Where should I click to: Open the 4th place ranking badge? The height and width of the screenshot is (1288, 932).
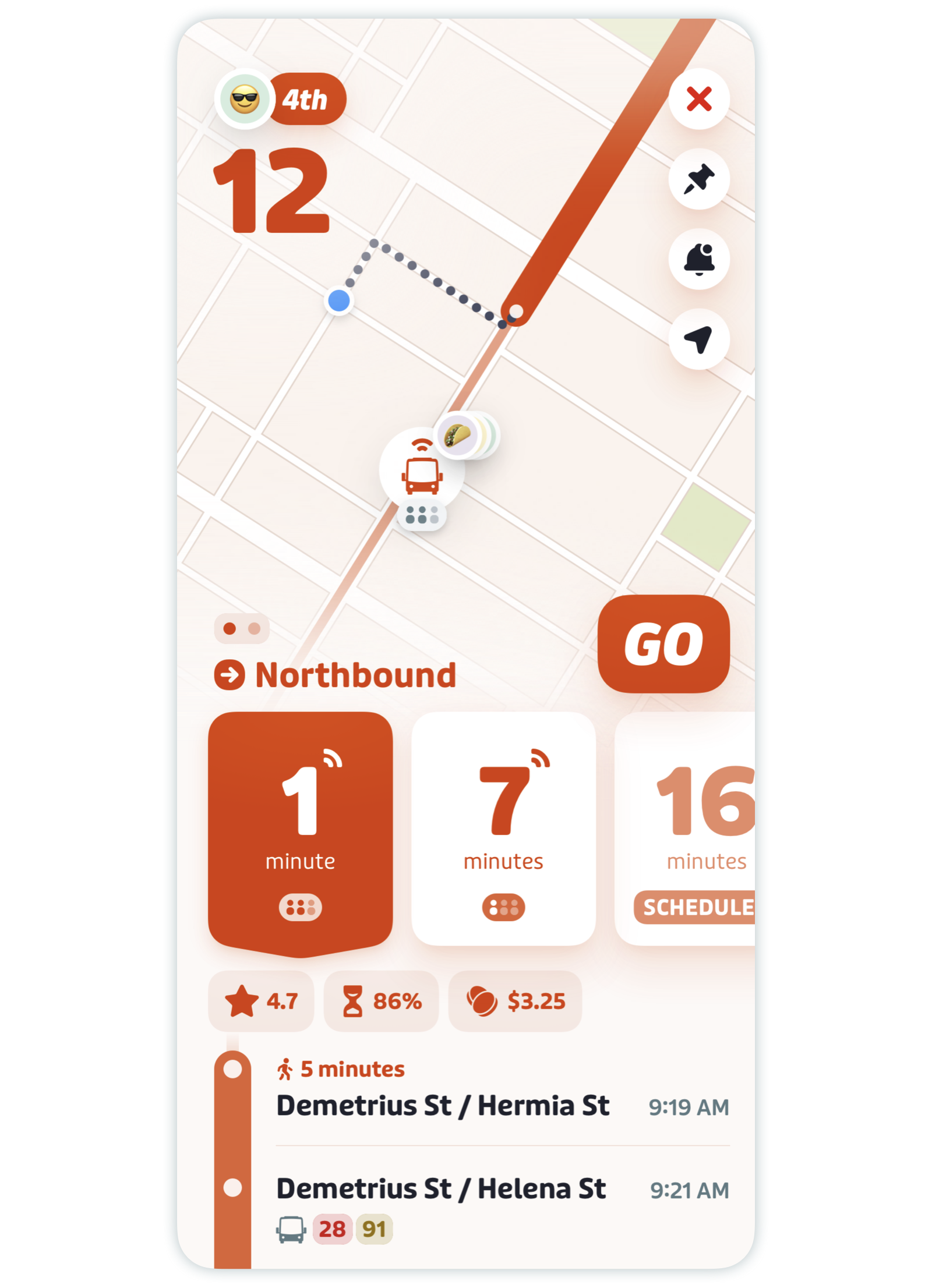(306, 100)
